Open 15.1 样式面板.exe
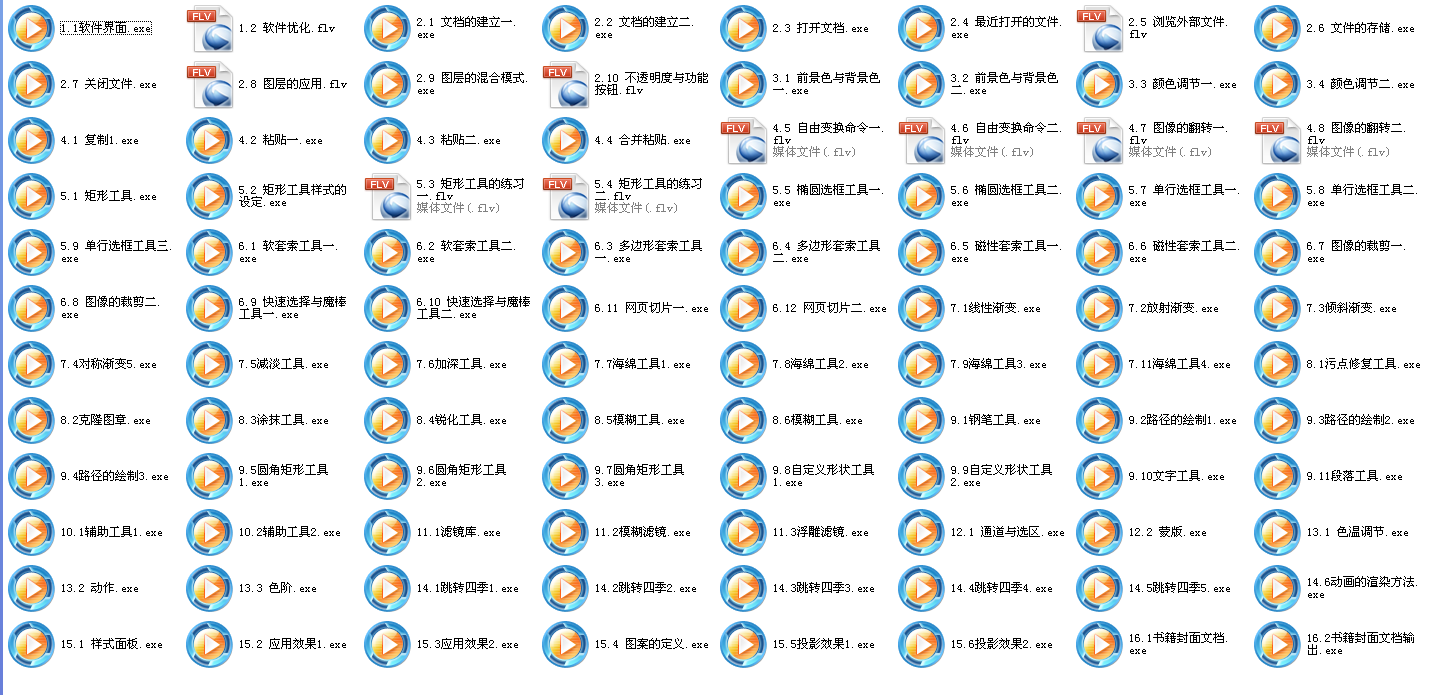This screenshot has width=1453, height=695. point(31,645)
